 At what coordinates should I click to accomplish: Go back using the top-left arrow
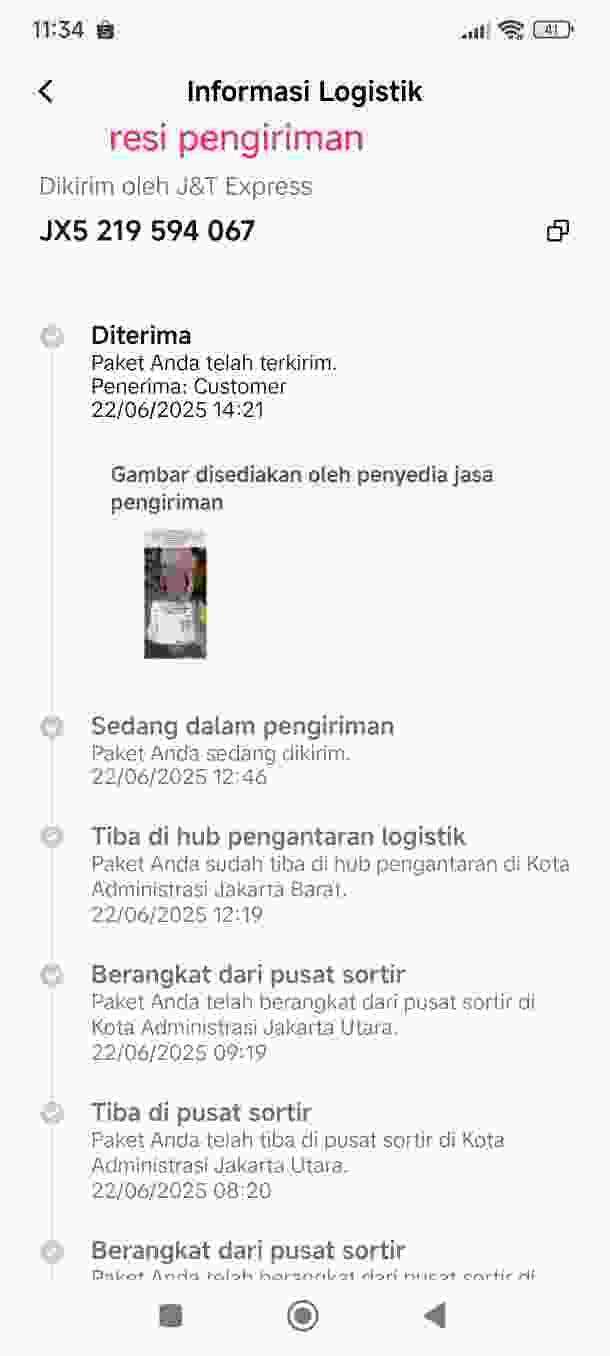coord(45,91)
